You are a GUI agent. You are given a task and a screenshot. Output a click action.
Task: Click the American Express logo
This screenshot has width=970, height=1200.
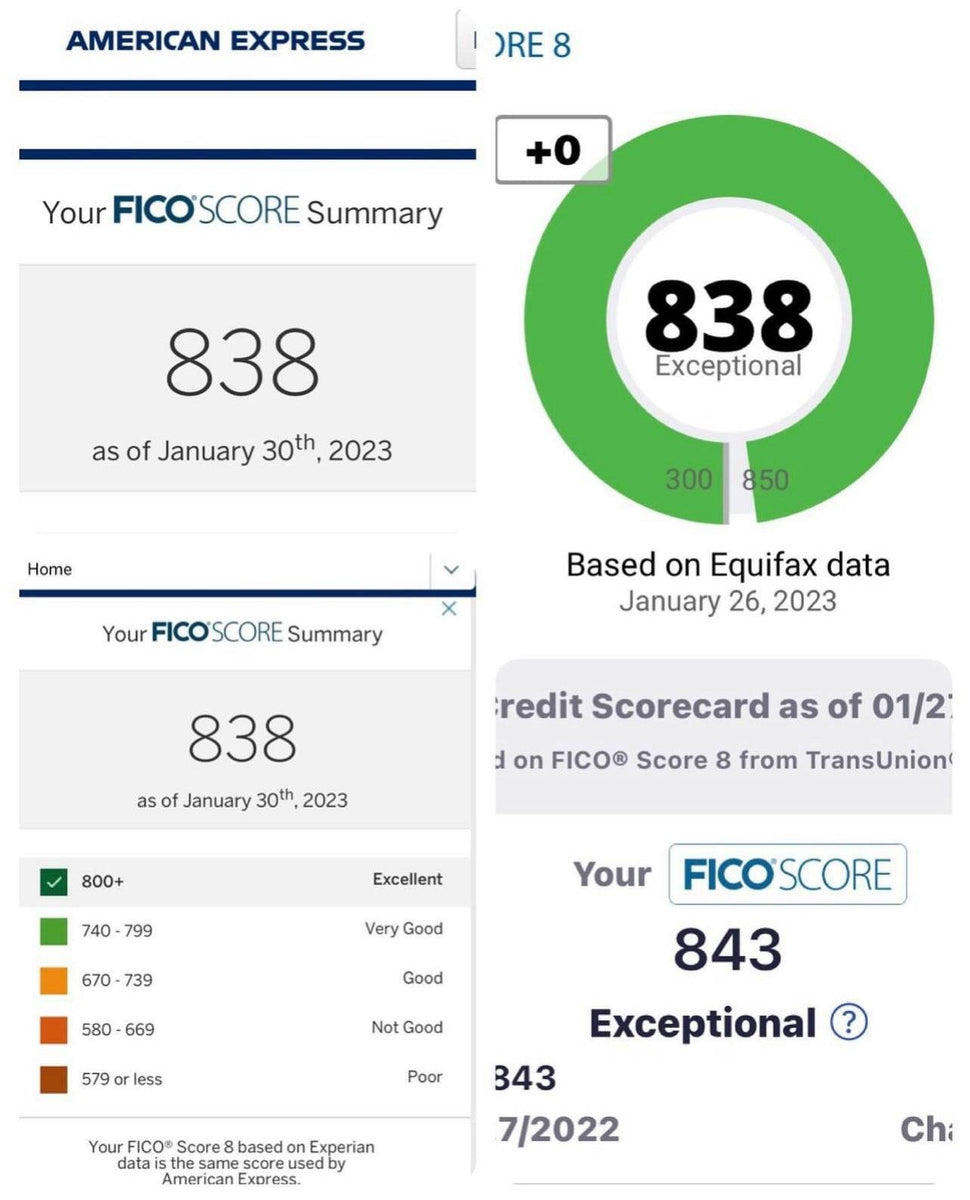(x=213, y=41)
